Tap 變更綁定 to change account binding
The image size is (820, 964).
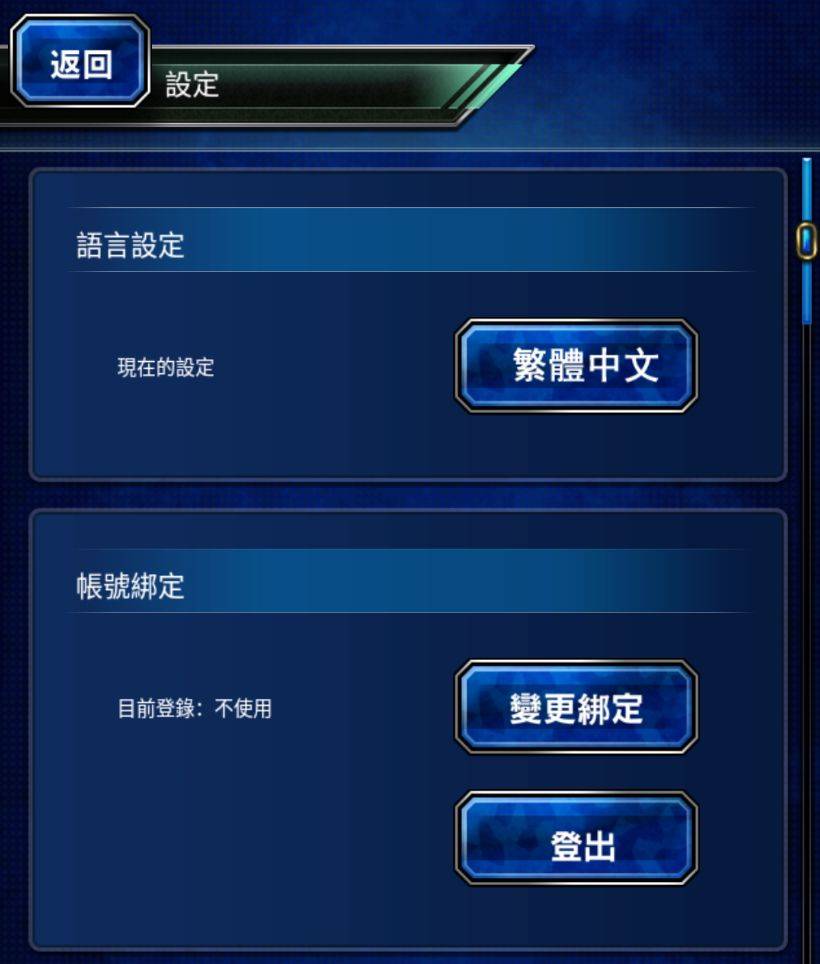(576, 707)
